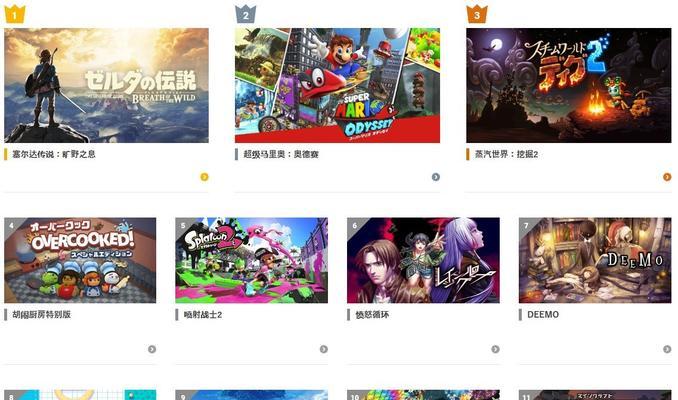Open the DEEMO game card
This screenshot has height=400, width=678.
click(x=595, y=260)
